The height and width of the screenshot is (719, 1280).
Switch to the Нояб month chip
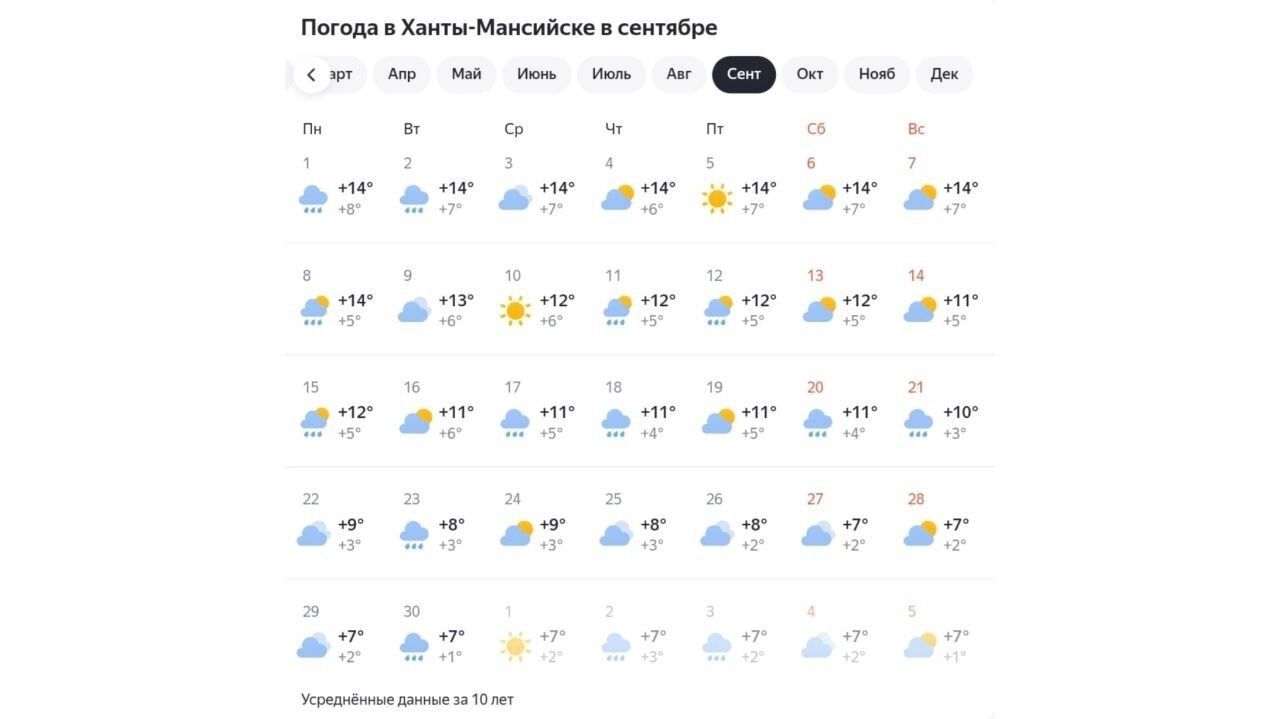click(x=877, y=75)
